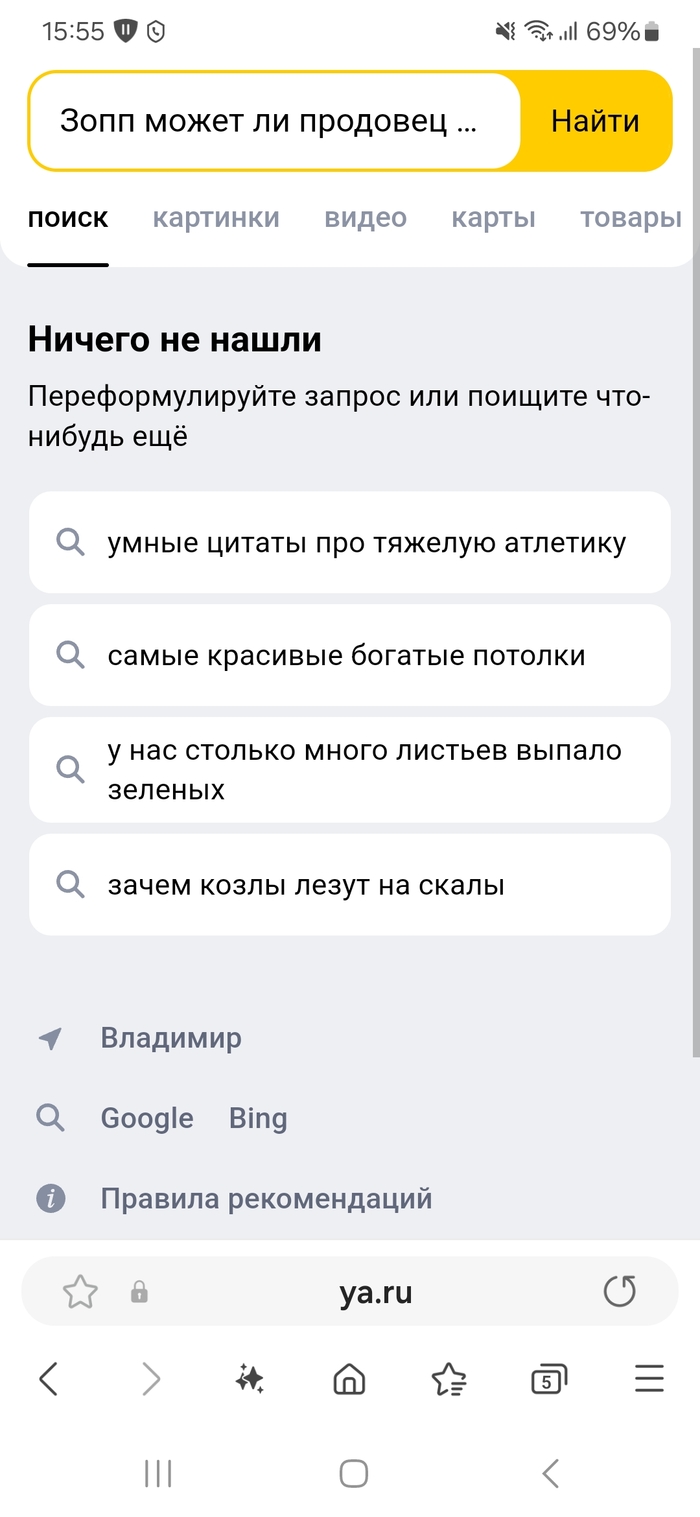
Task: Open the browser tabs switcher
Action: pyautogui.click(x=548, y=1381)
